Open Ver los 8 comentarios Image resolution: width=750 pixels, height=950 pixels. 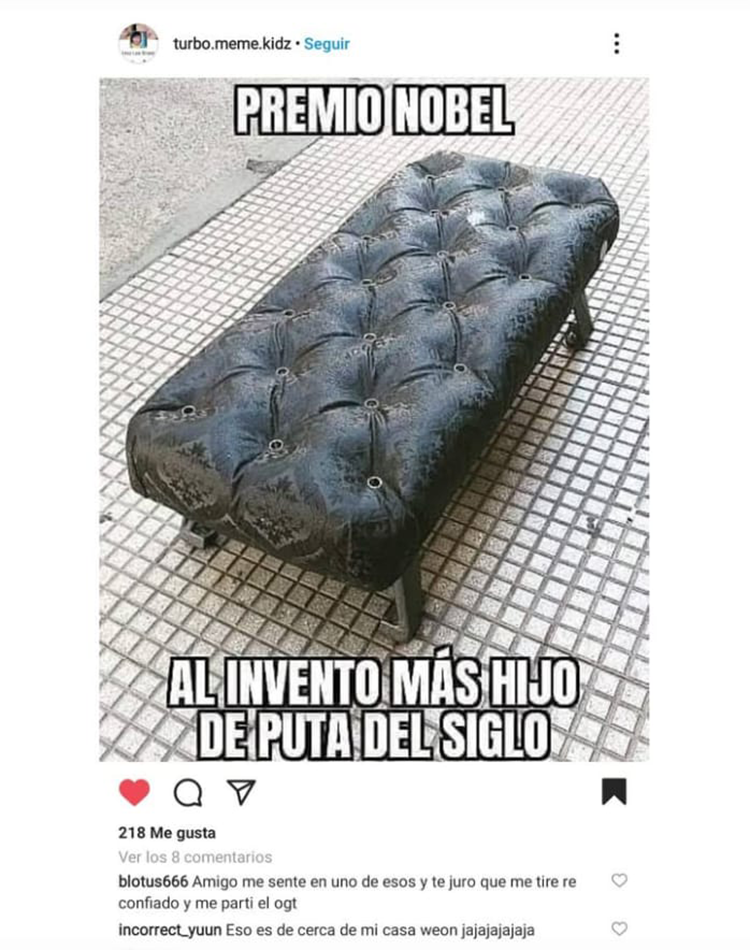tap(194, 857)
